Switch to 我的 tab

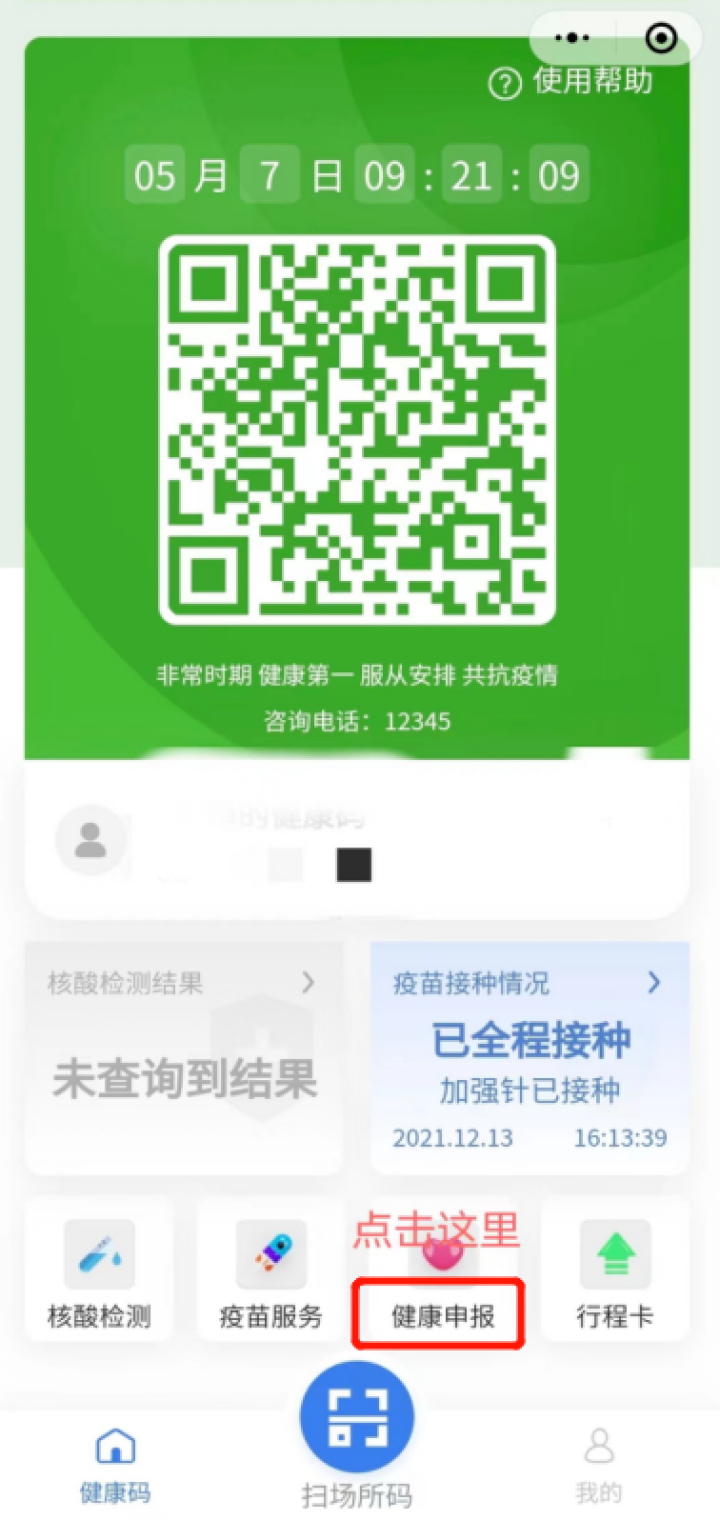click(x=599, y=1465)
